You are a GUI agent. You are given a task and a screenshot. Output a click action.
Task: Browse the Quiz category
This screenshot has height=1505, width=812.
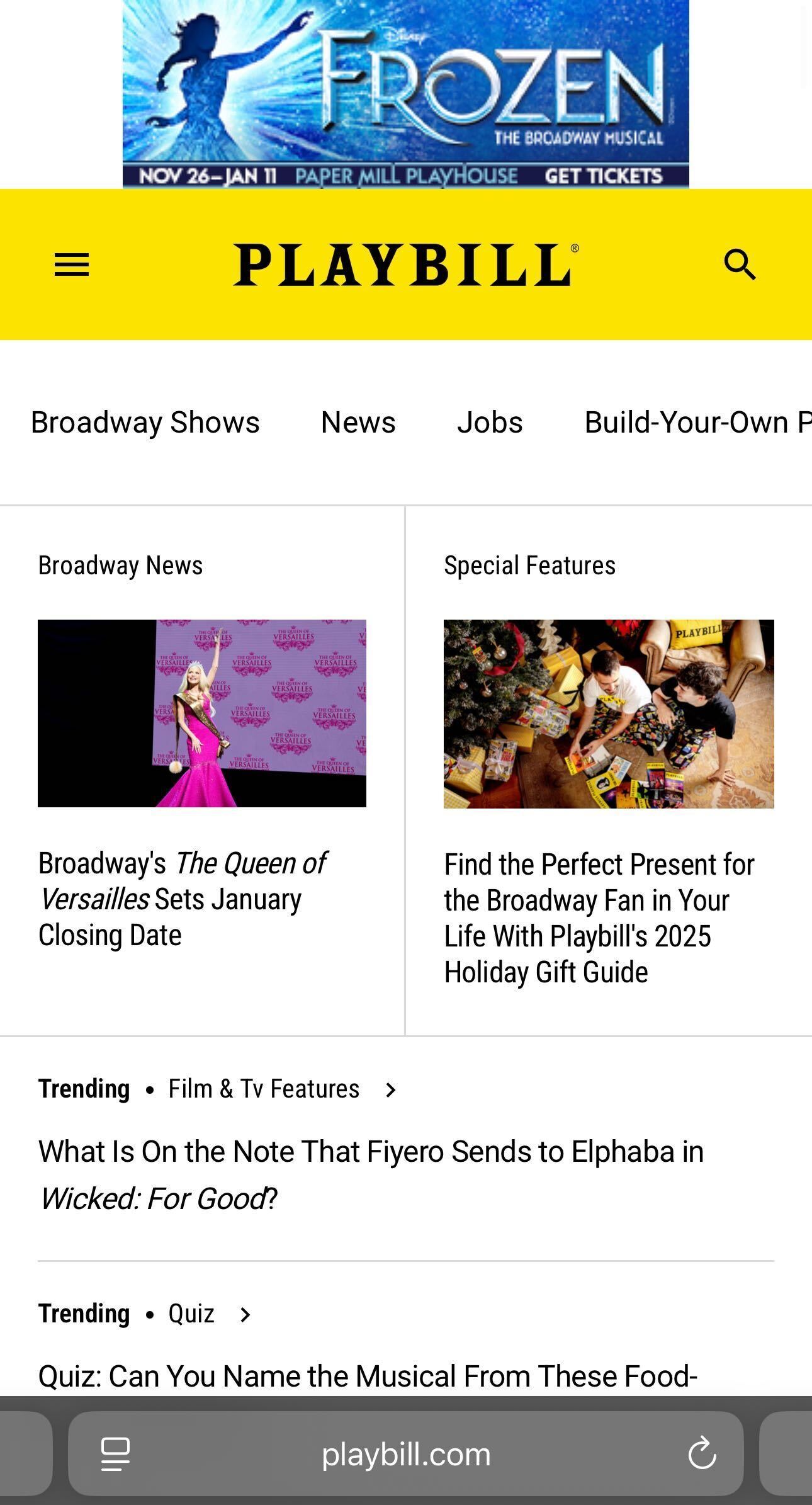(x=192, y=1314)
